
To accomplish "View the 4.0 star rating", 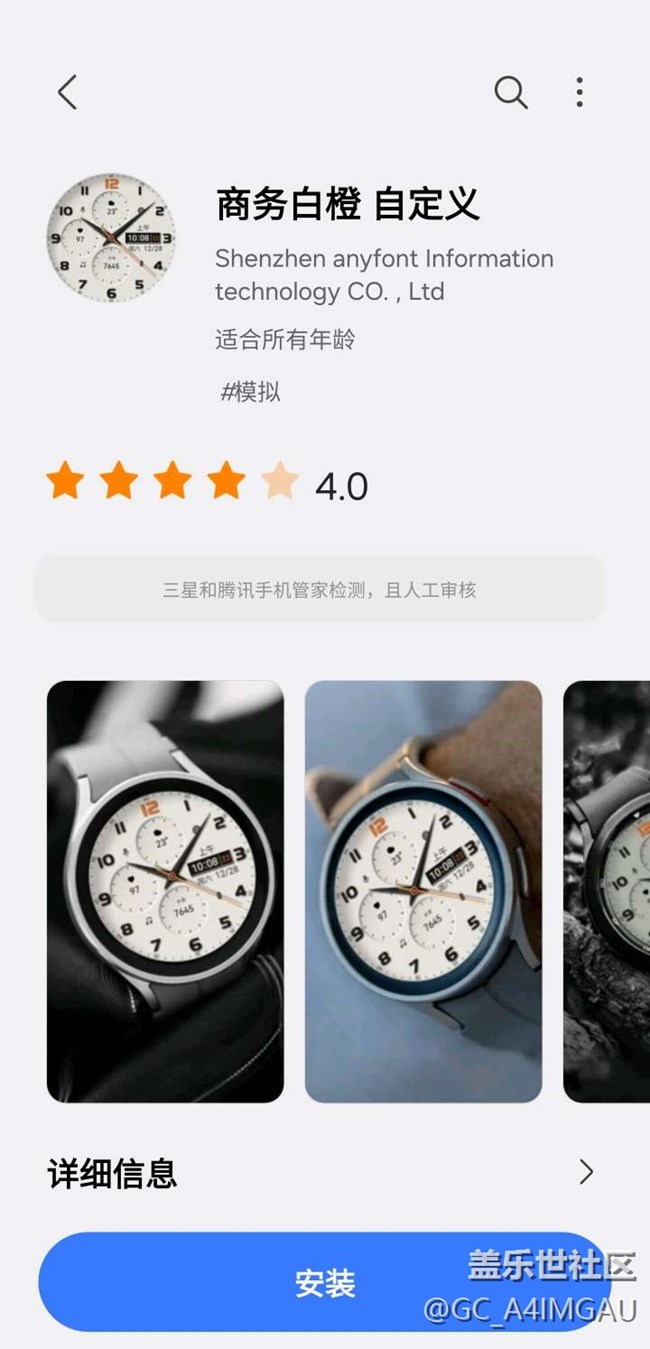I will (x=207, y=483).
